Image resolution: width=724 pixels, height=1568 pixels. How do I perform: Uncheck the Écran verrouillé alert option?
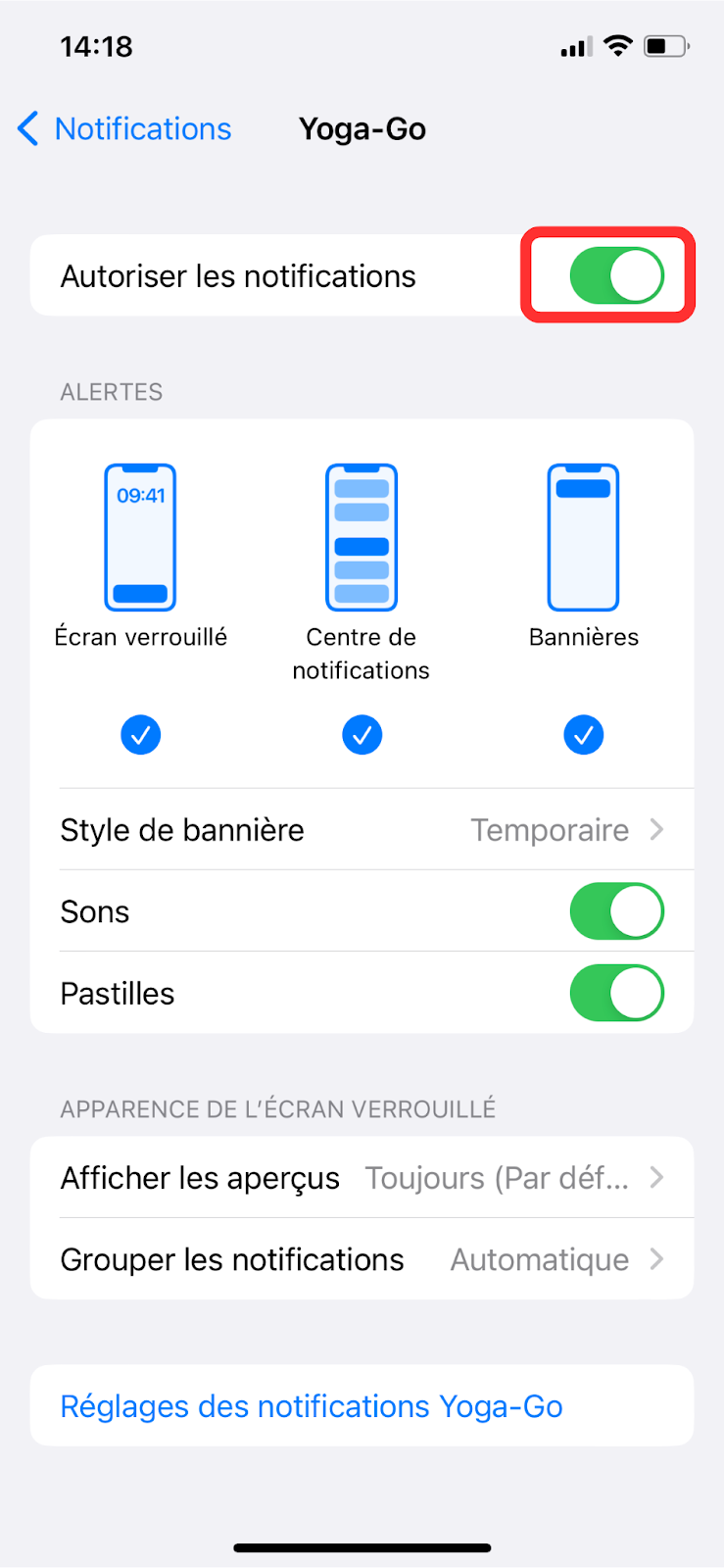coord(141,735)
